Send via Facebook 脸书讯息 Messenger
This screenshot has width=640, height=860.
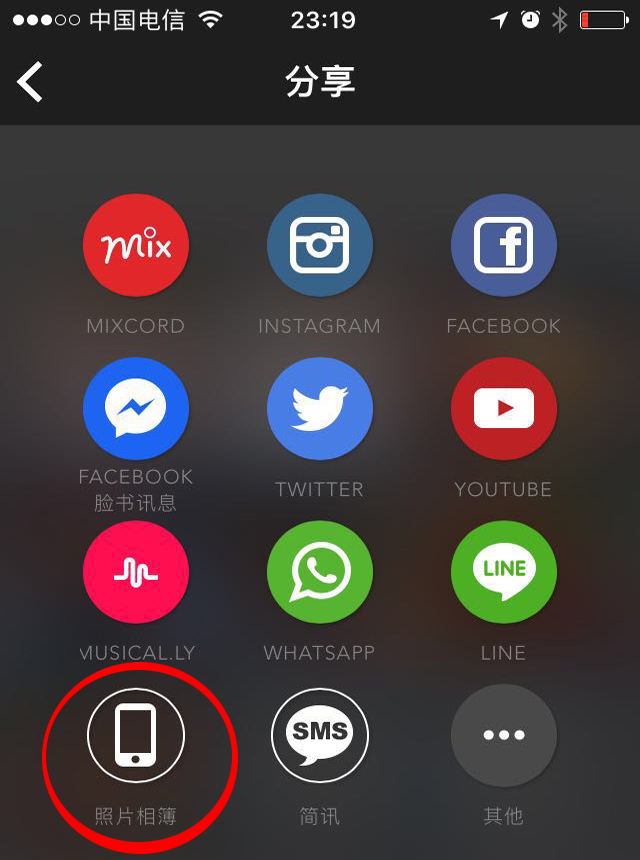click(136, 409)
